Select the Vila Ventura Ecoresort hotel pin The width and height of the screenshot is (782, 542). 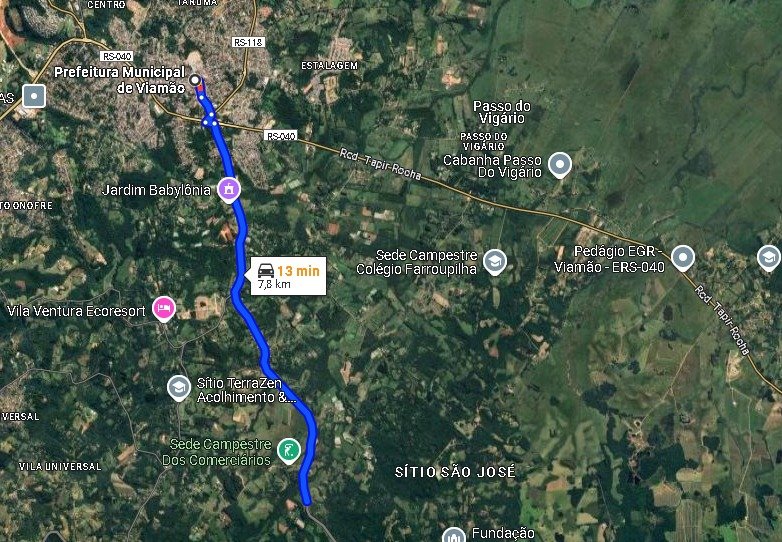[164, 308]
